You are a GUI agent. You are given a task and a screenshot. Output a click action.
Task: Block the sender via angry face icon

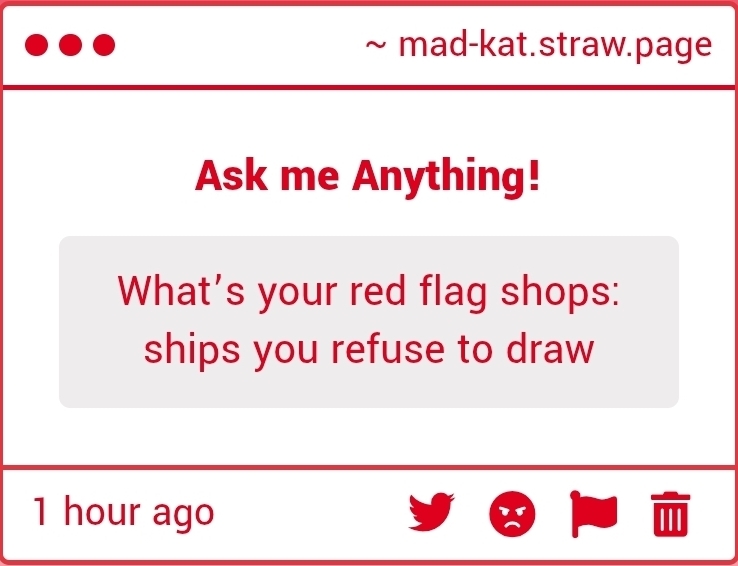(512, 515)
